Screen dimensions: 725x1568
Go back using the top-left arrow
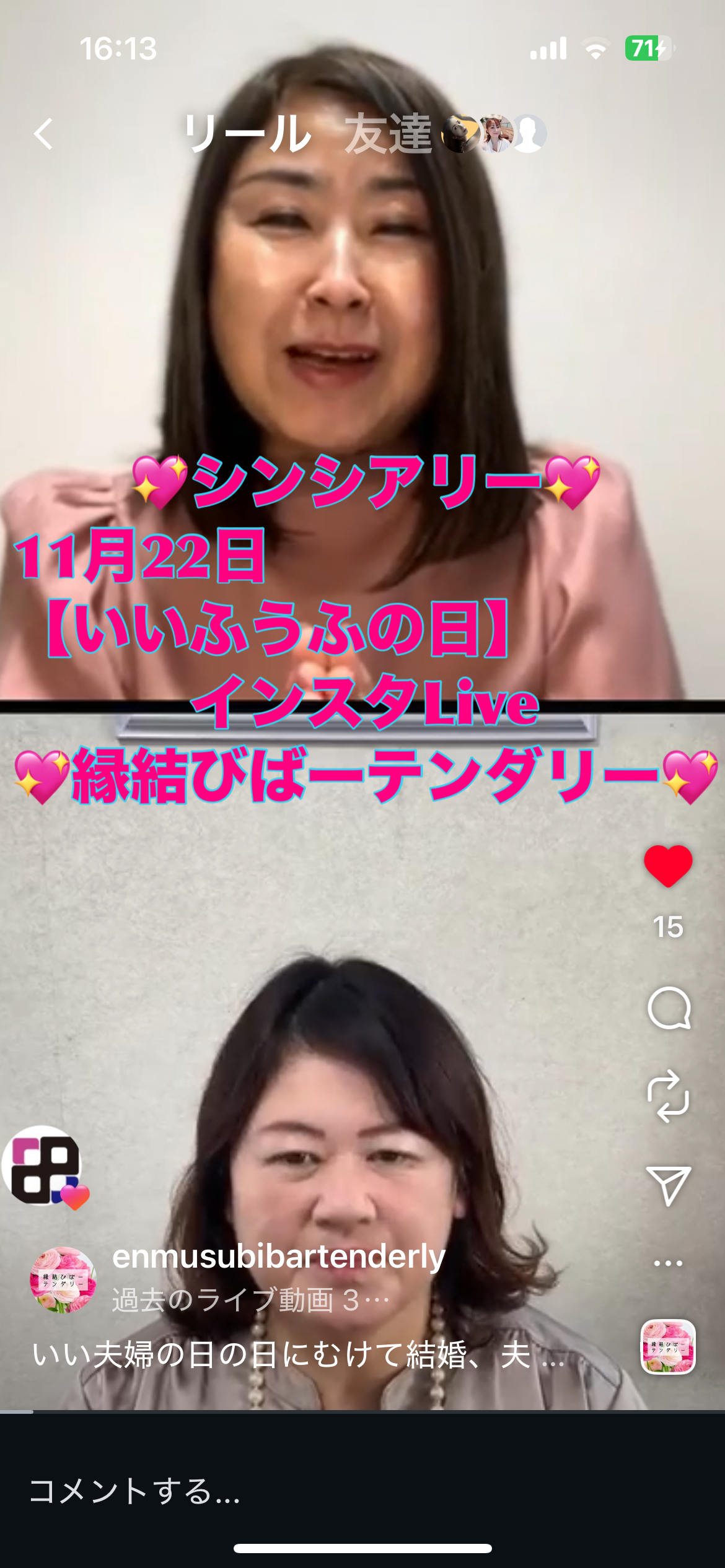point(43,134)
